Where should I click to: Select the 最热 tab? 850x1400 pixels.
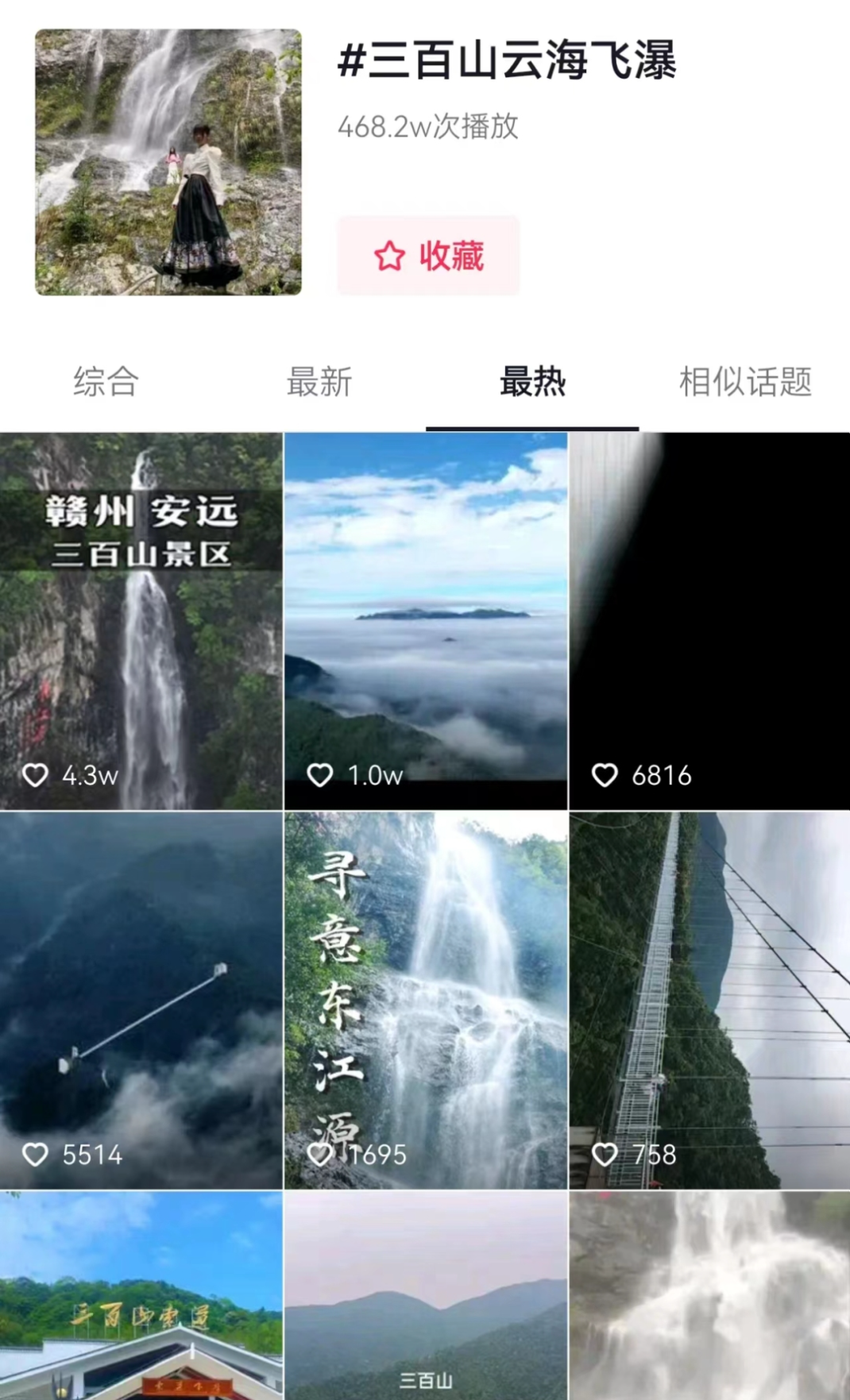(x=532, y=382)
